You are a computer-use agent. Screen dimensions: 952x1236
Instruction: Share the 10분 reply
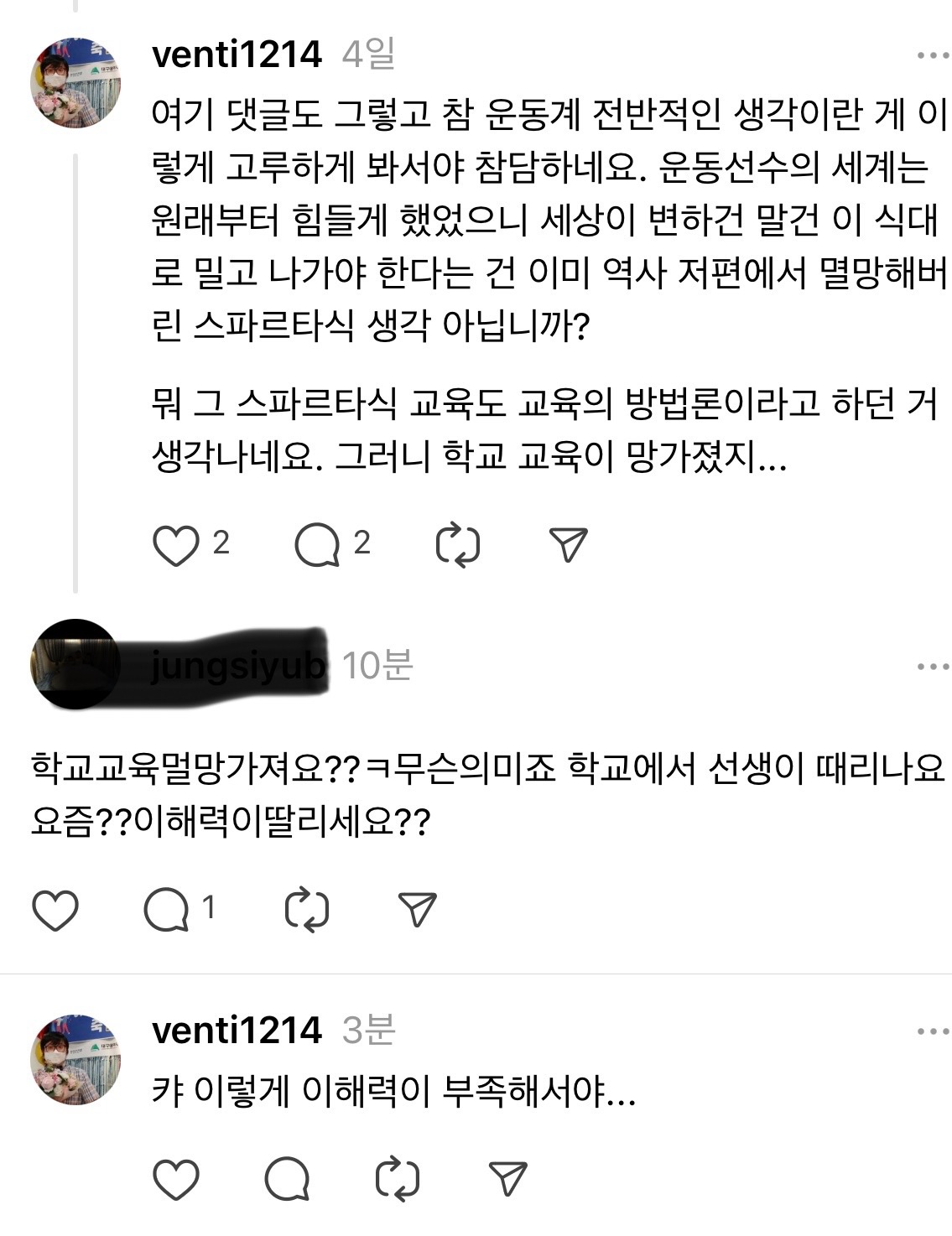tap(417, 910)
